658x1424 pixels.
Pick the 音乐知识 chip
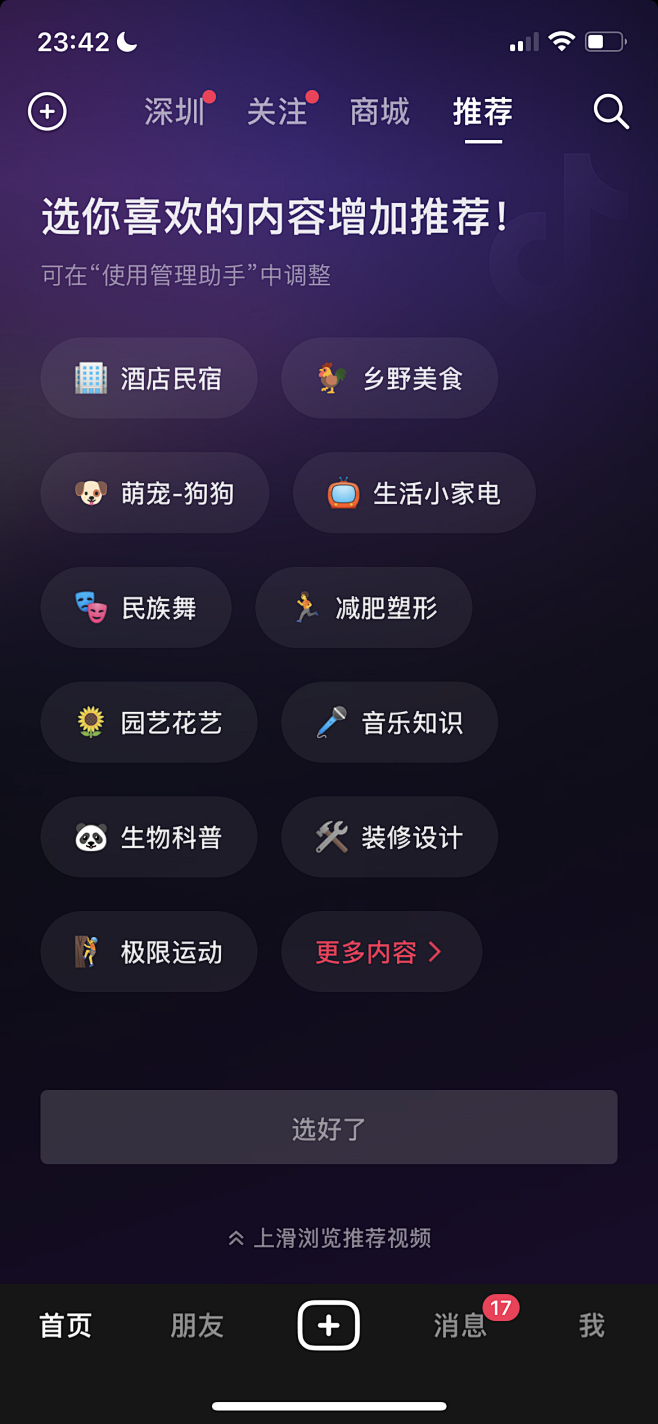pos(389,722)
